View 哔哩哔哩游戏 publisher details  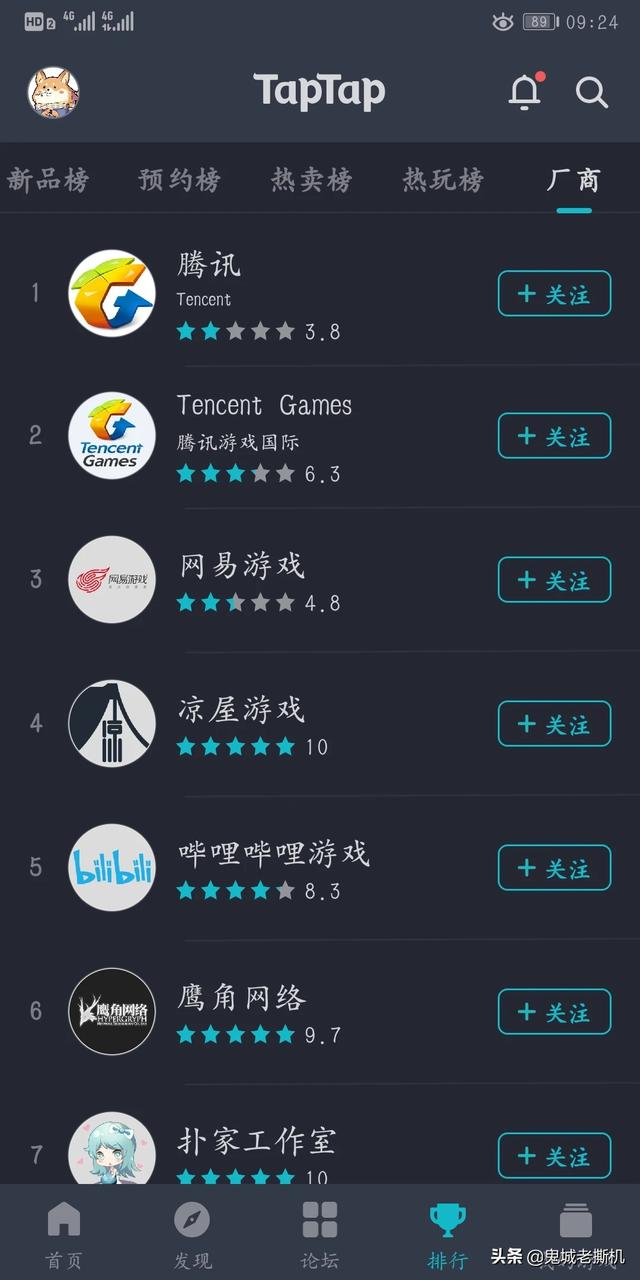[273, 853]
